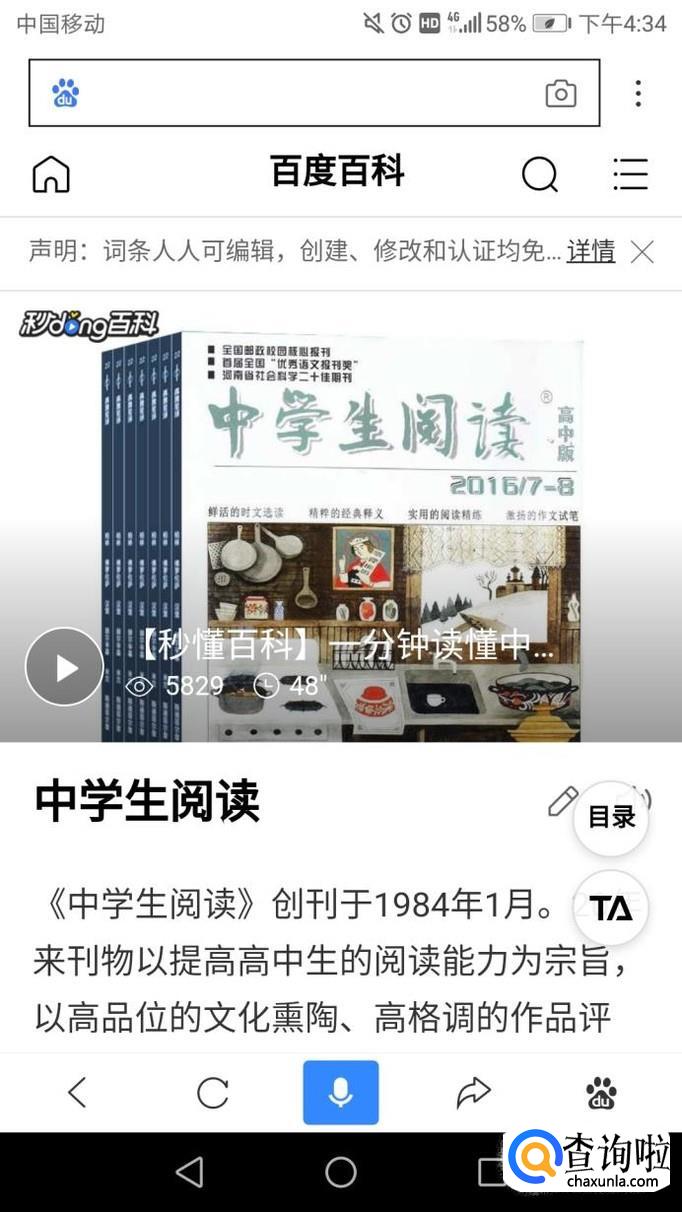This screenshot has width=682, height=1212.
Task: Search within Baidu Baike
Action: pos(539,174)
